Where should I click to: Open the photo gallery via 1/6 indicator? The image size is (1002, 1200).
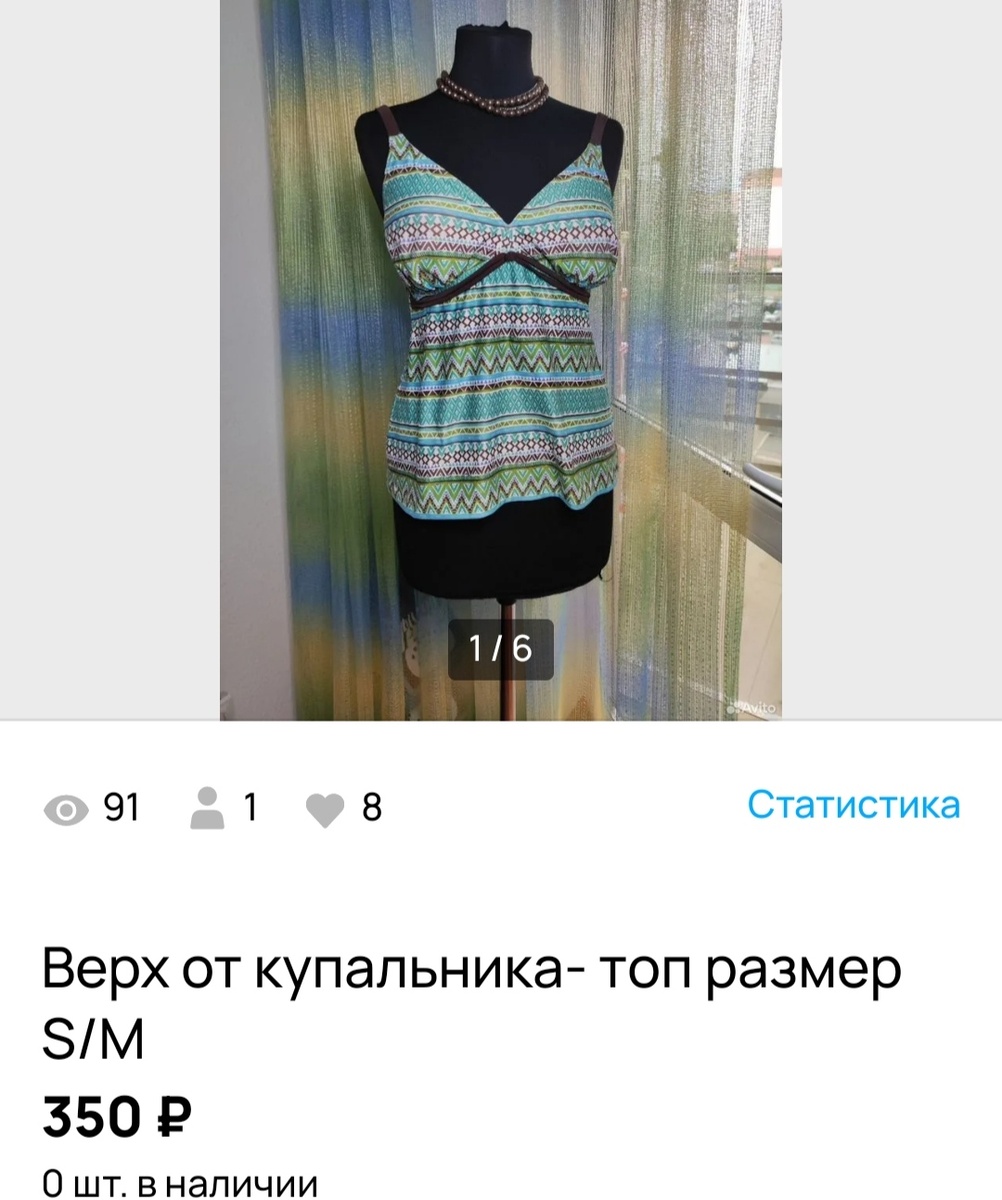pyautogui.click(x=501, y=648)
